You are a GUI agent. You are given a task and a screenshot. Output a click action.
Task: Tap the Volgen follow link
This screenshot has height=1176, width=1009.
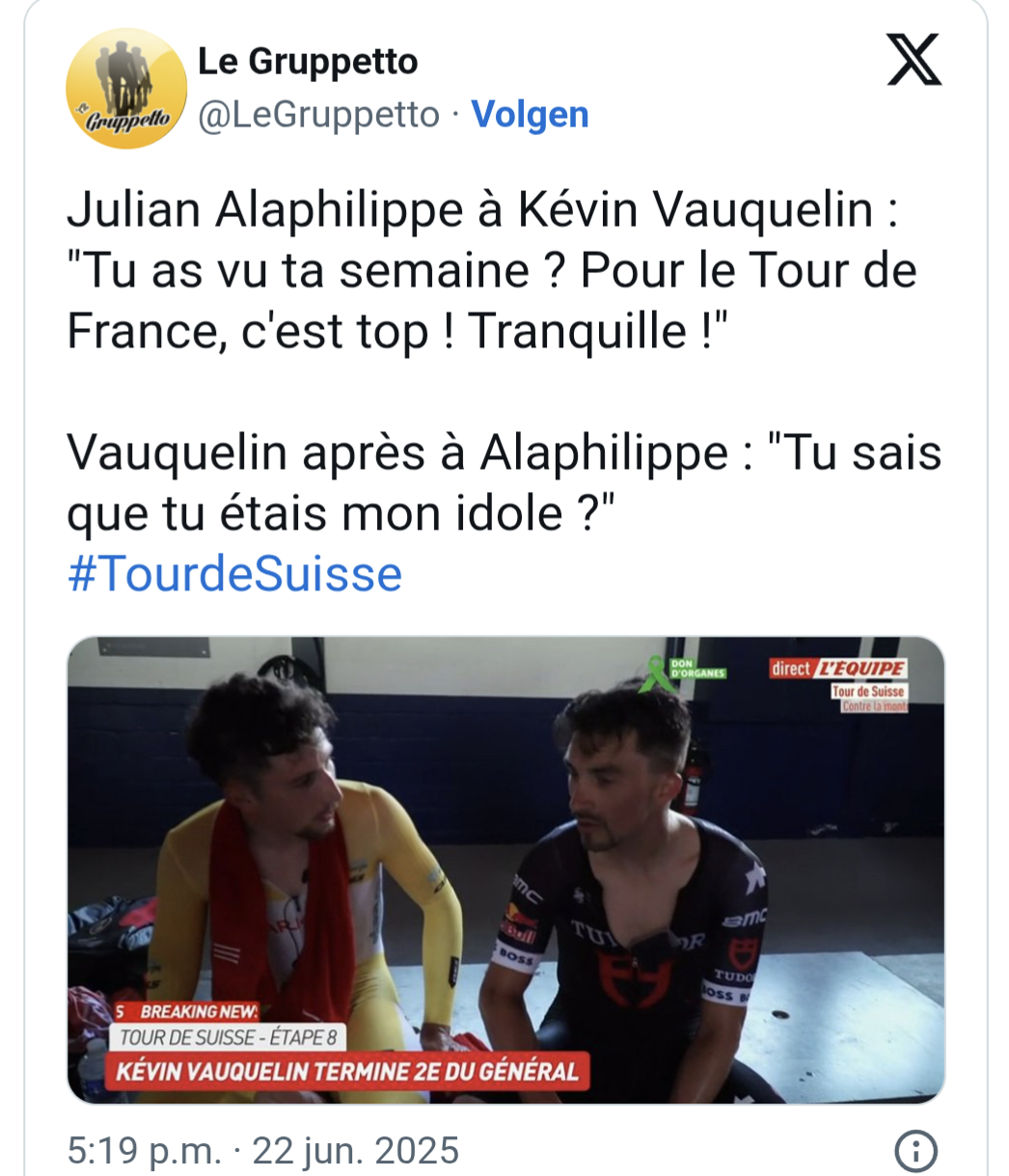click(530, 115)
